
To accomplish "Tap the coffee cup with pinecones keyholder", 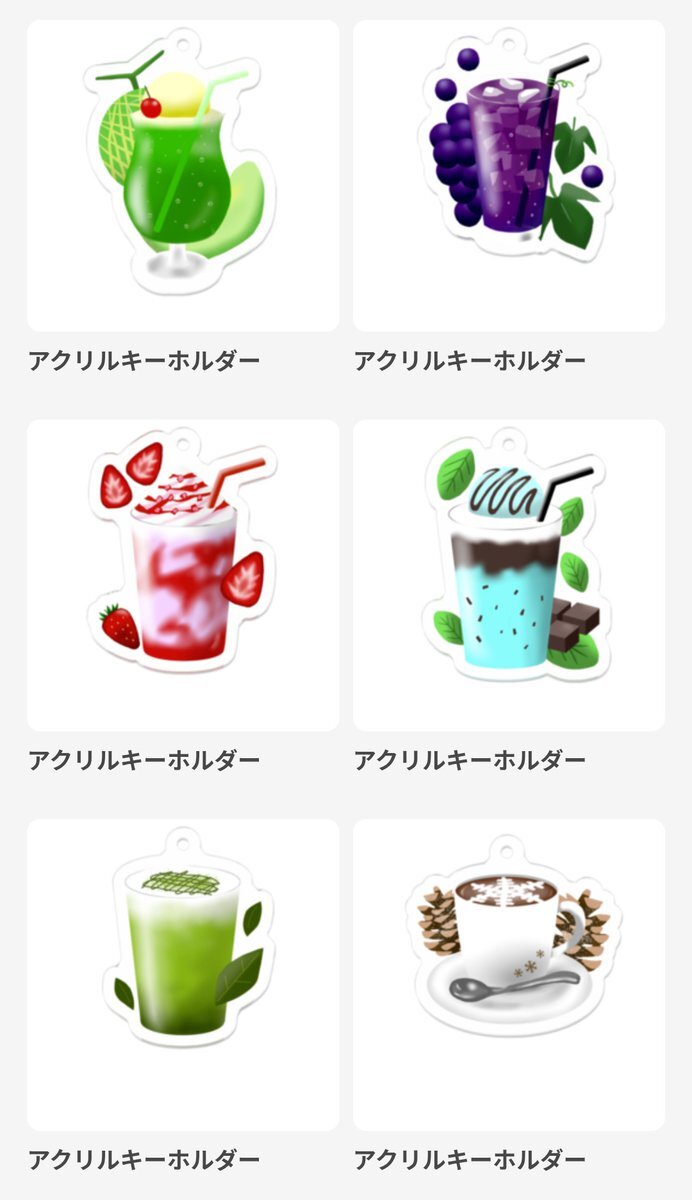I will [509, 975].
